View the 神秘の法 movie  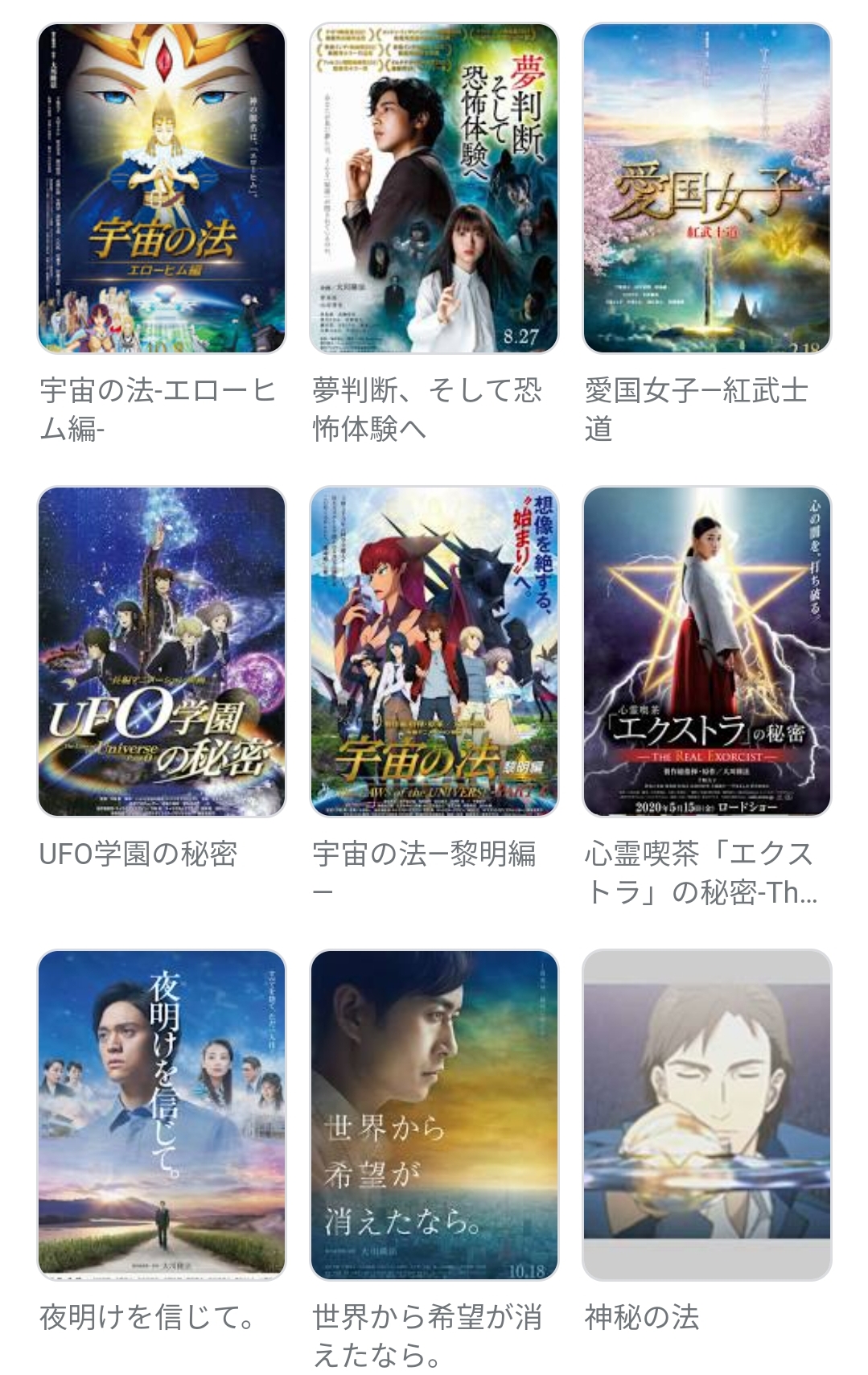point(706,1114)
